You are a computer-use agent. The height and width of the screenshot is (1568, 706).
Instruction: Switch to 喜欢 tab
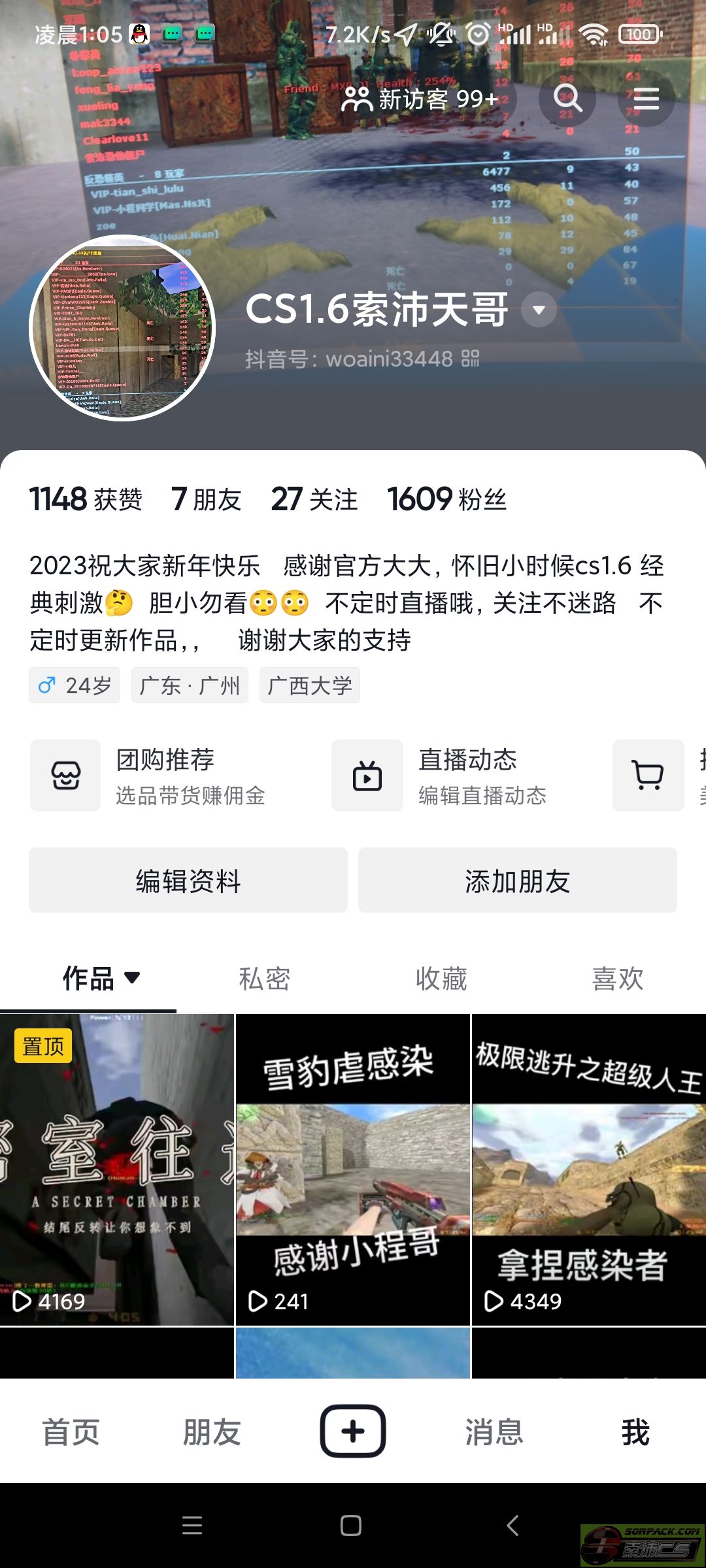tap(618, 979)
